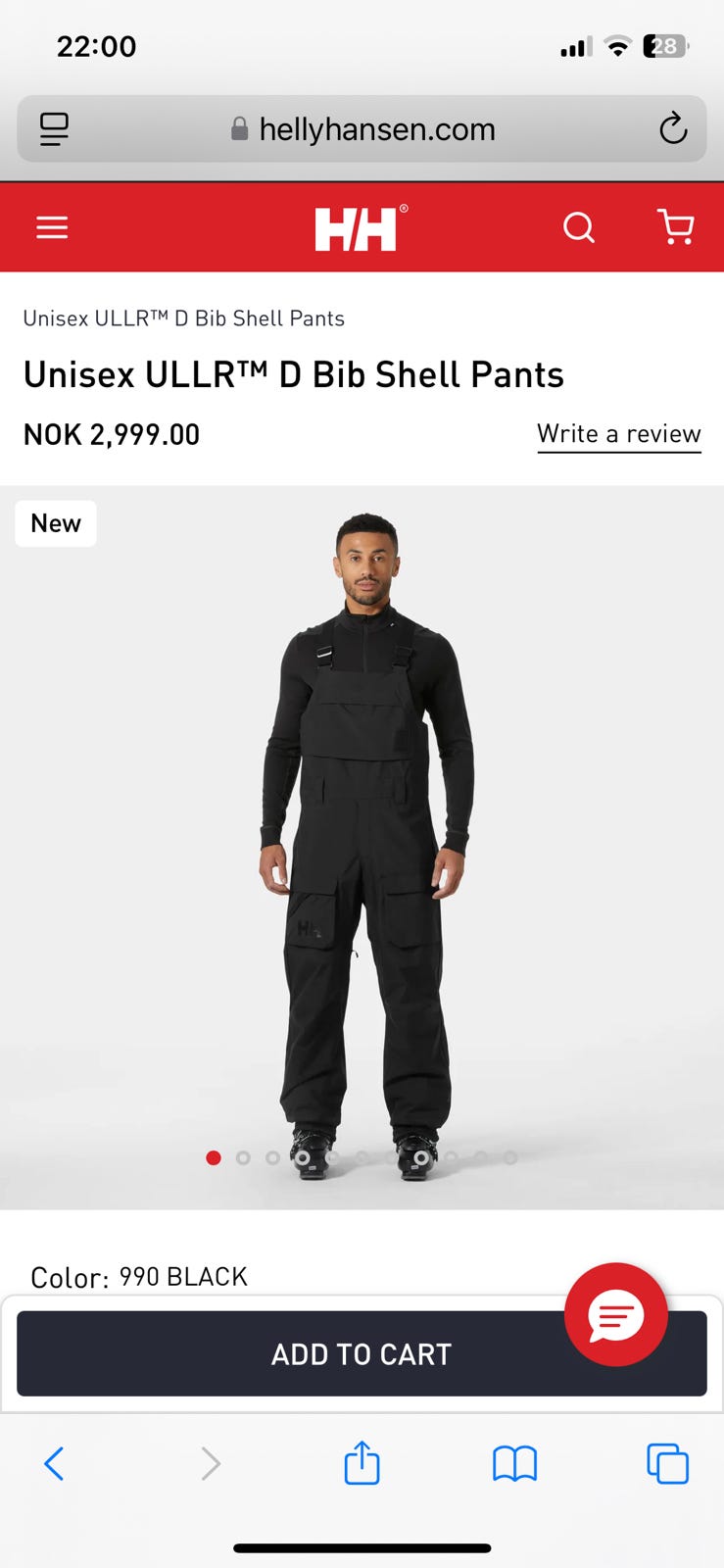Open Safari bookmarks
The height and width of the screenshot is (1568, 724).
point(514,1464)
